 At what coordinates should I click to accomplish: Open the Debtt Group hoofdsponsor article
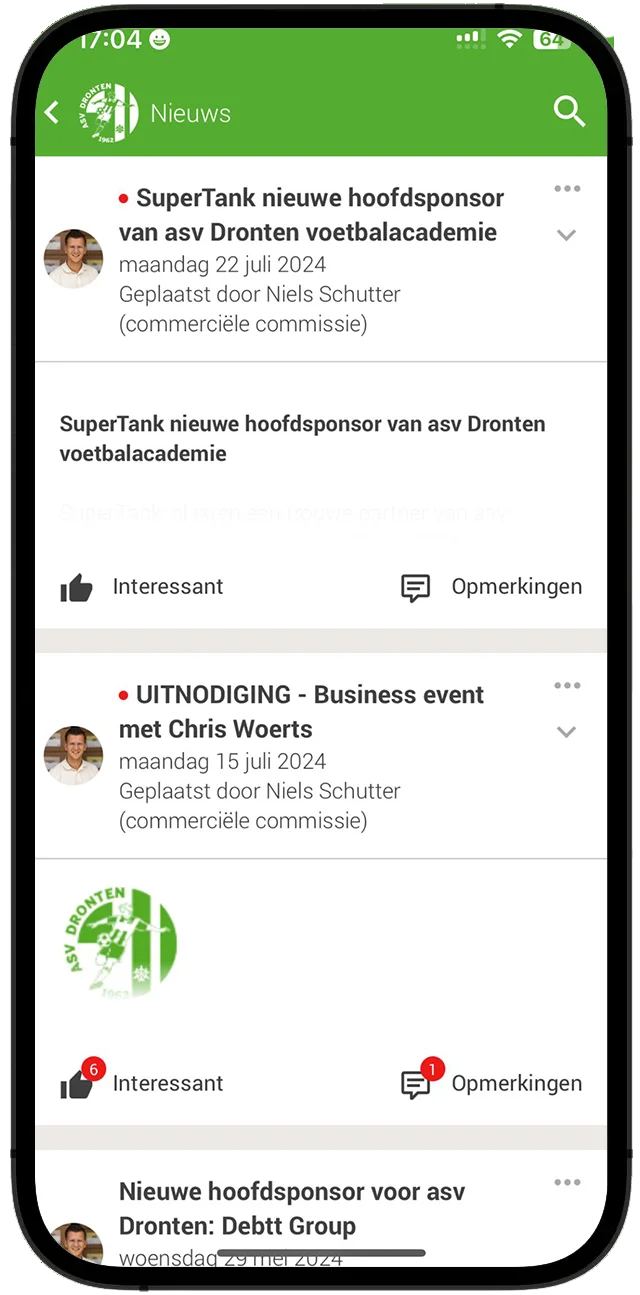point(291,1208)
